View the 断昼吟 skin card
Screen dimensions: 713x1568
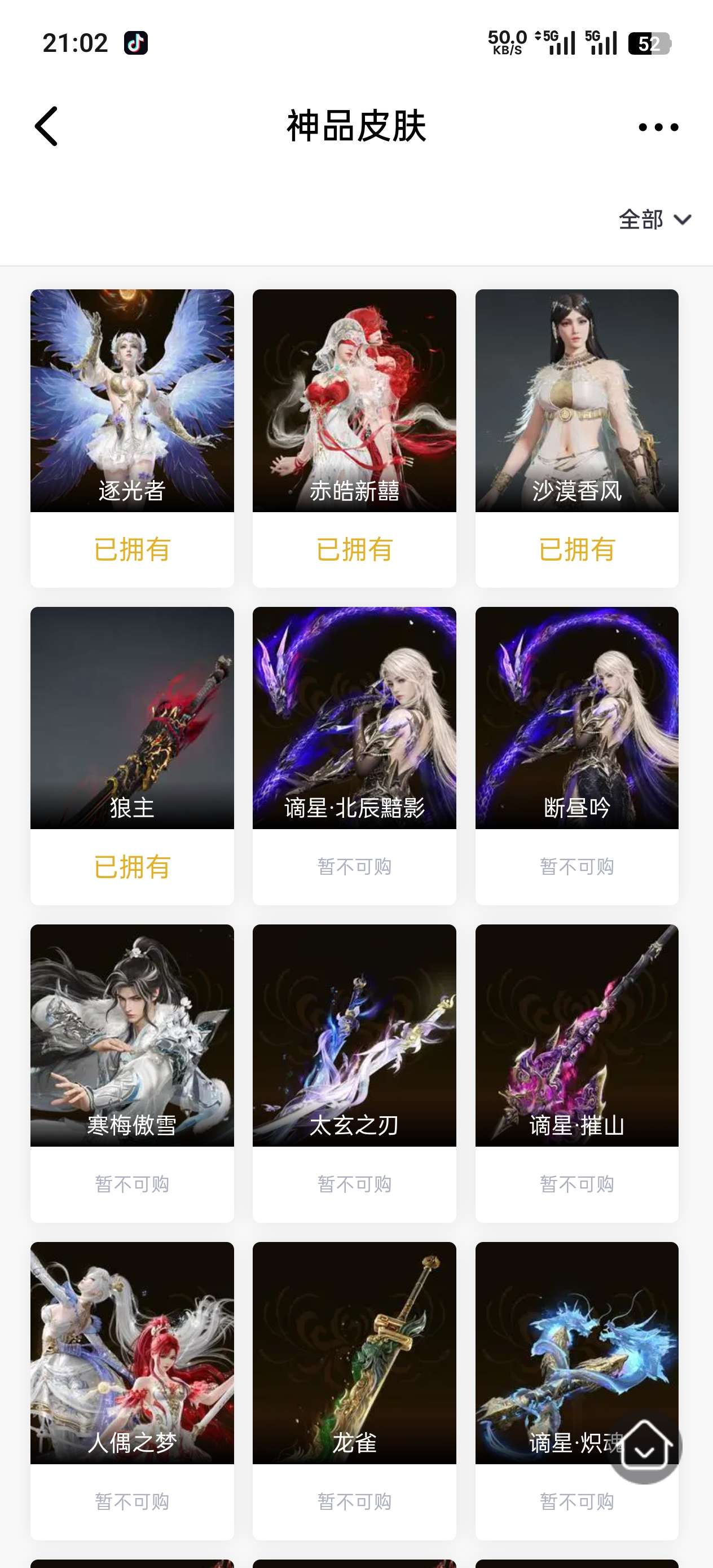[x=576, y=756]
